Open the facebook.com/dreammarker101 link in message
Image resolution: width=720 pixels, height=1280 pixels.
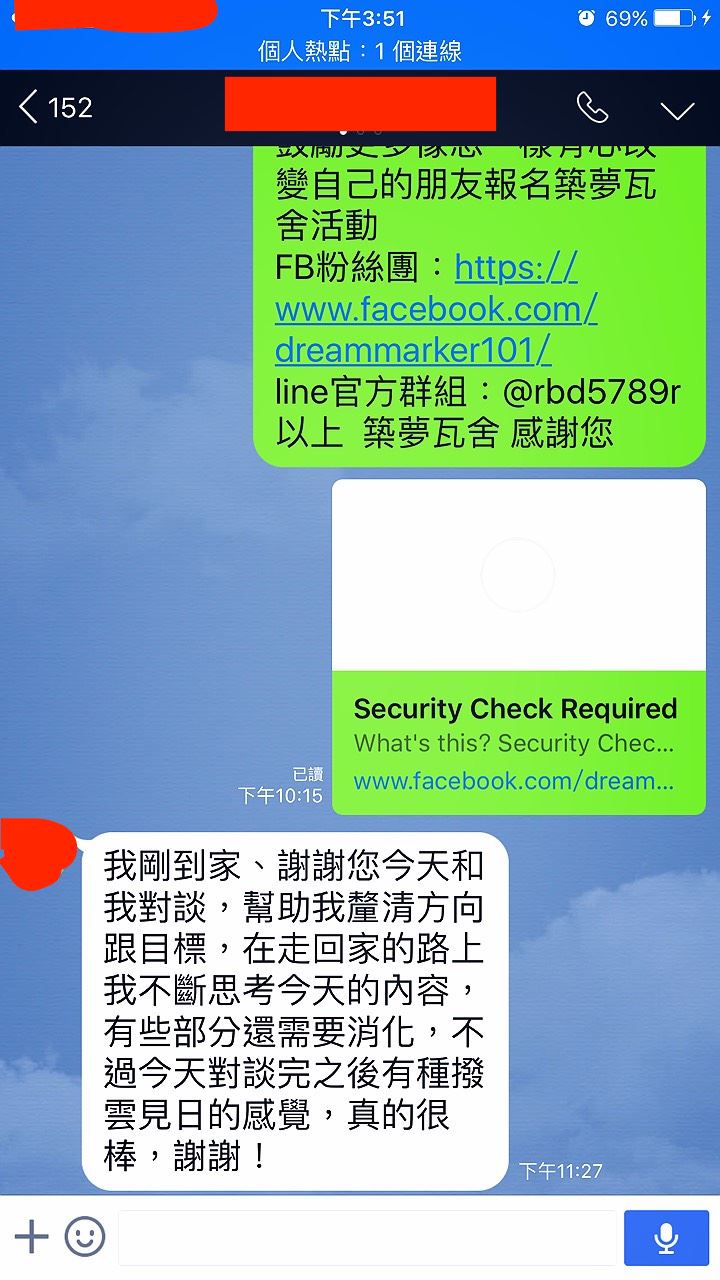[x=436, y=309]
